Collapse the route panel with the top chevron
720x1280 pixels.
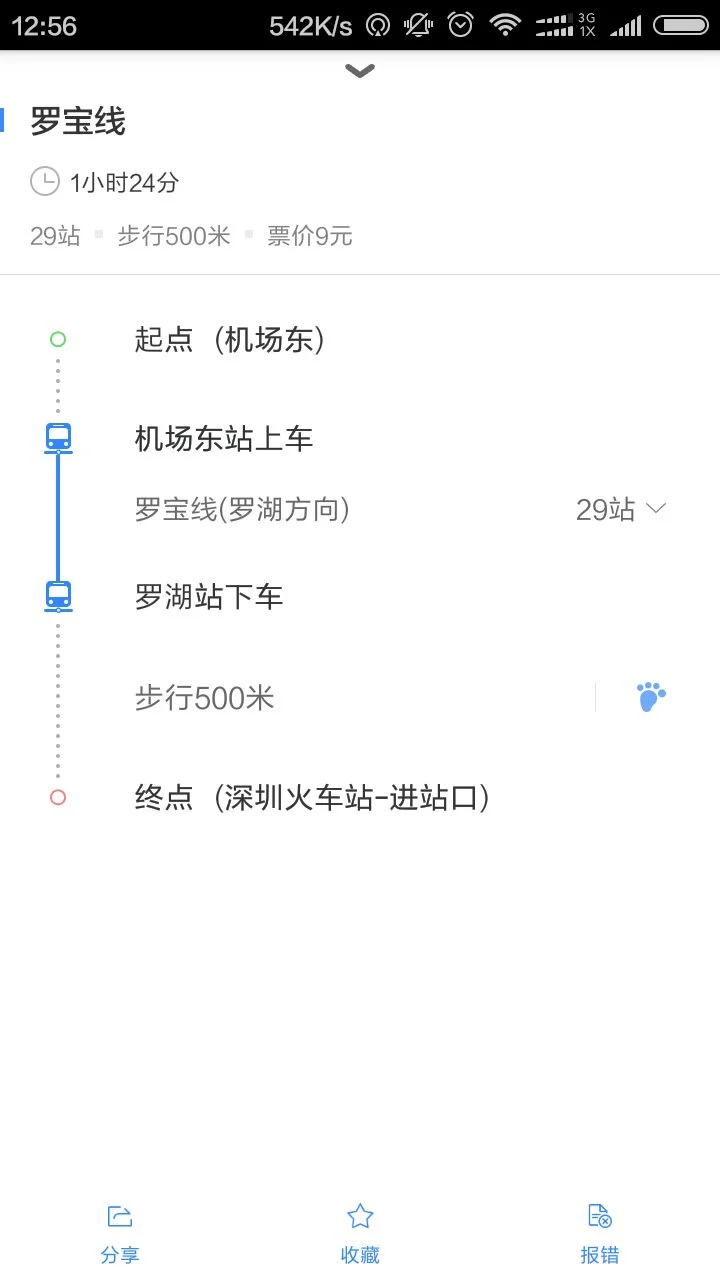click(359, 70)
